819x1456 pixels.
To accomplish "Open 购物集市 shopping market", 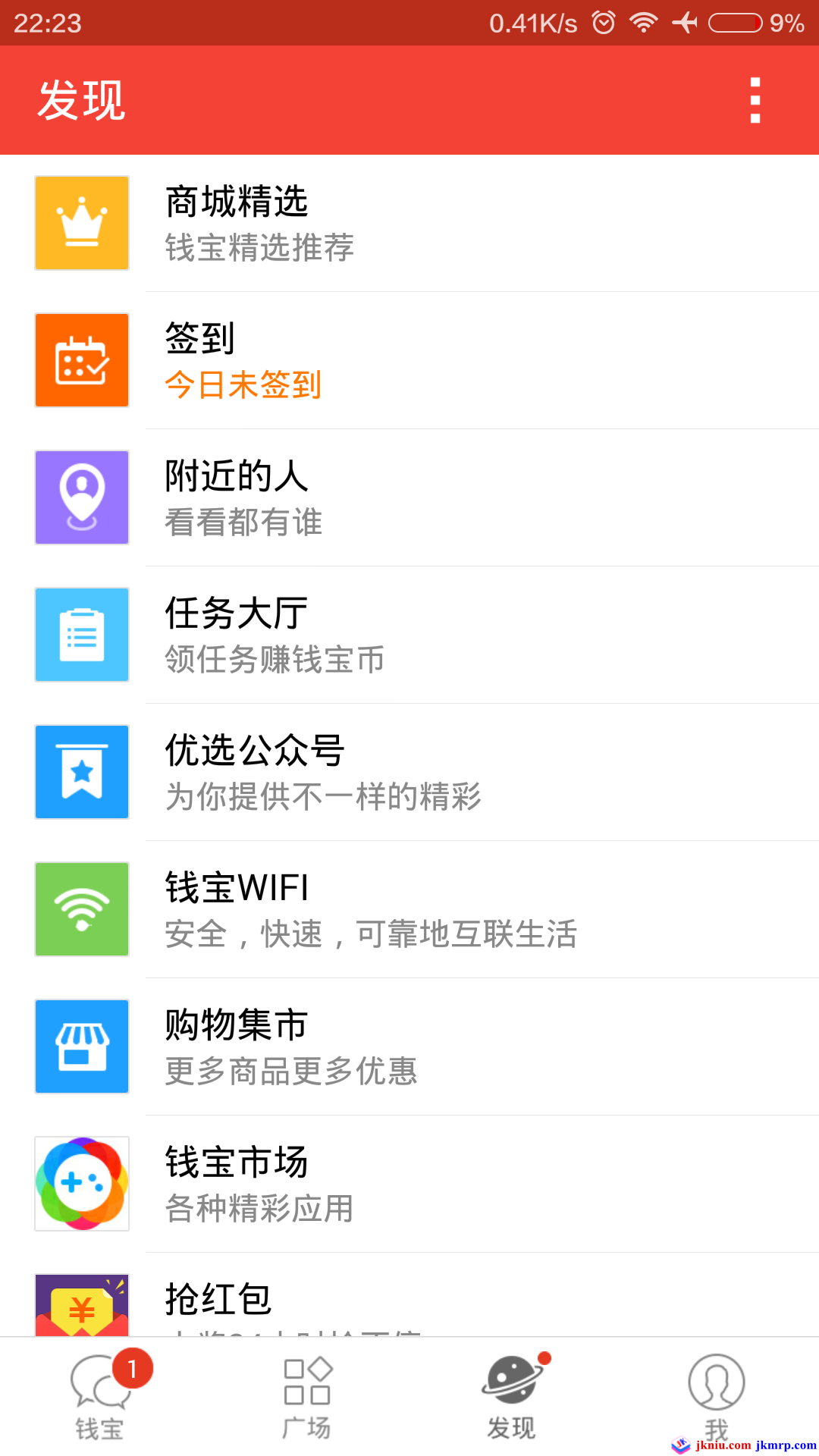I will (x=409, y=1046).
